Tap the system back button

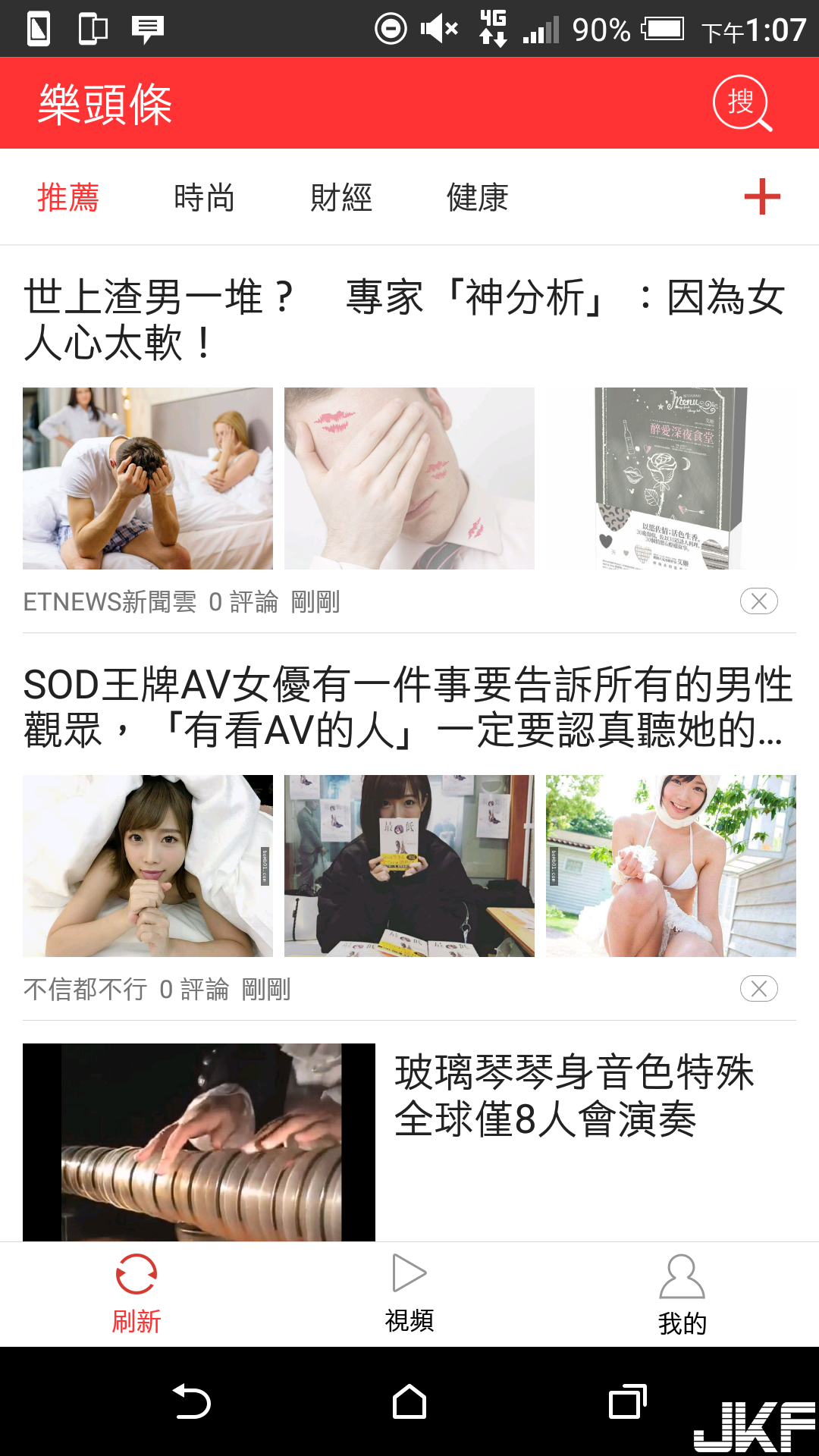(192, 1401)
